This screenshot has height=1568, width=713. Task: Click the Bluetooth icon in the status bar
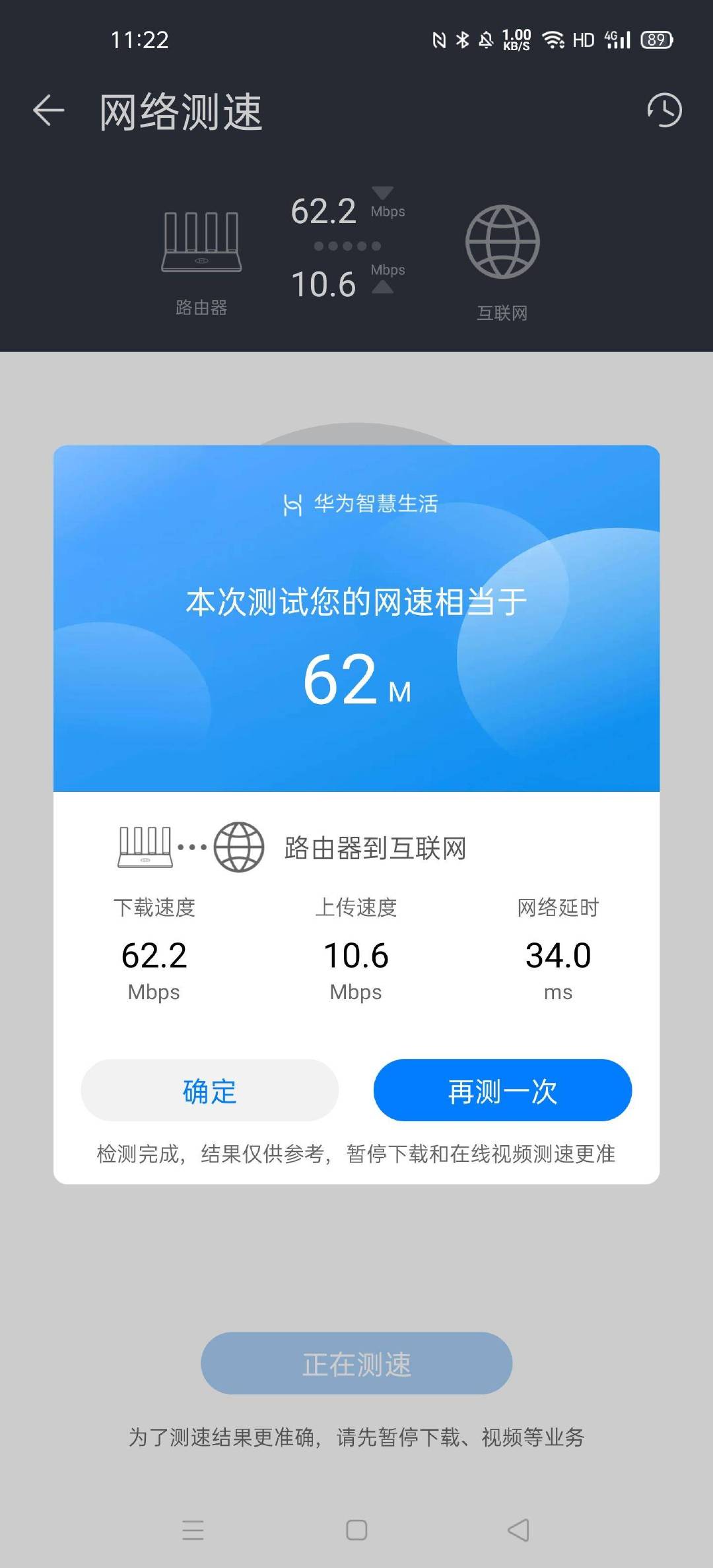pyautogui.click(x=461, y=40)
